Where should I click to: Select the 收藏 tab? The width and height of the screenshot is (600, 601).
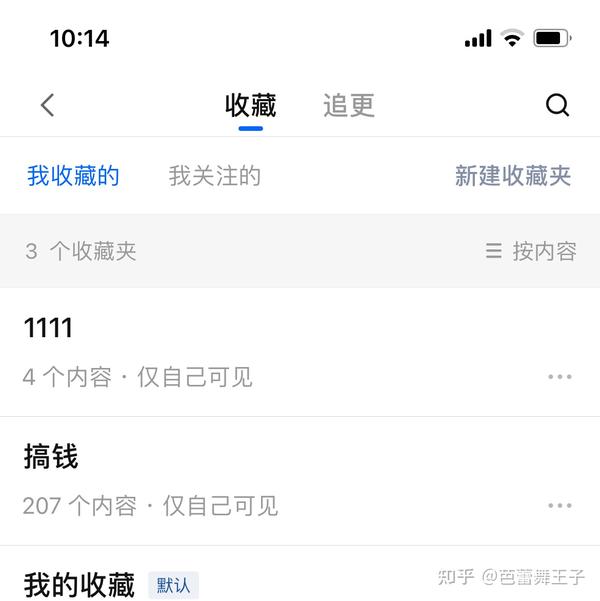(250, 105)
